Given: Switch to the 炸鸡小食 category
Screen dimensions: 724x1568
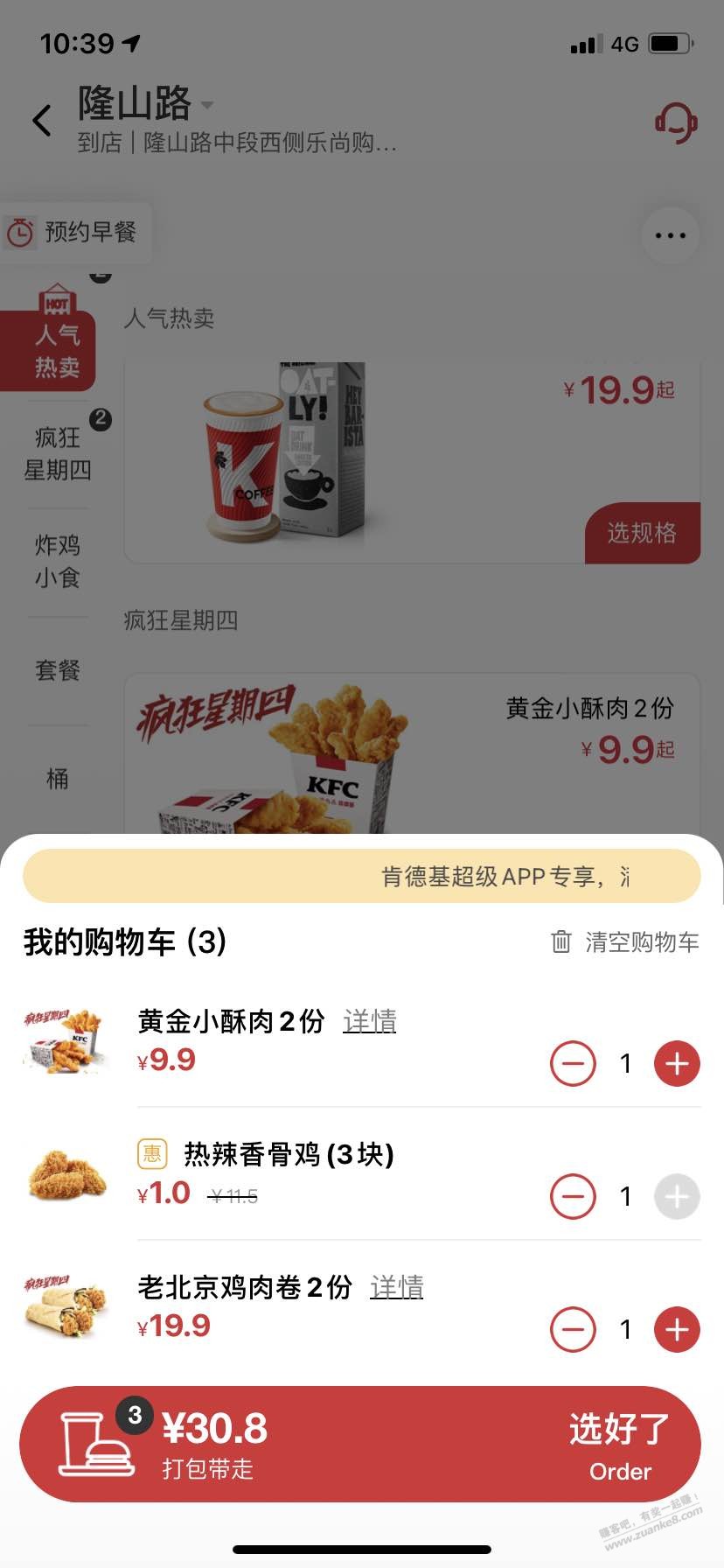Looking at the screenshot, I should point(58,561).
